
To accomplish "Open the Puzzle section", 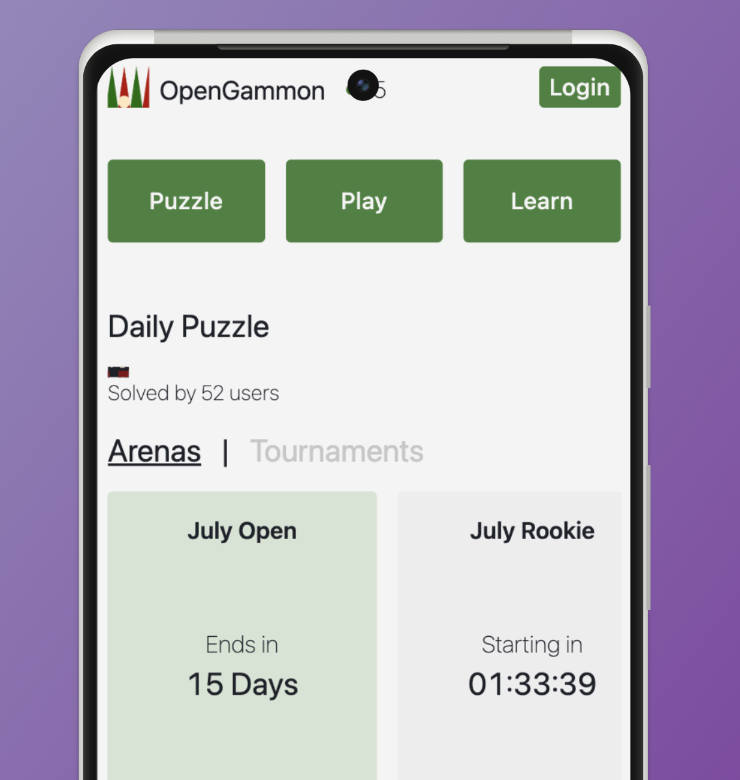I will click(186, 201).
